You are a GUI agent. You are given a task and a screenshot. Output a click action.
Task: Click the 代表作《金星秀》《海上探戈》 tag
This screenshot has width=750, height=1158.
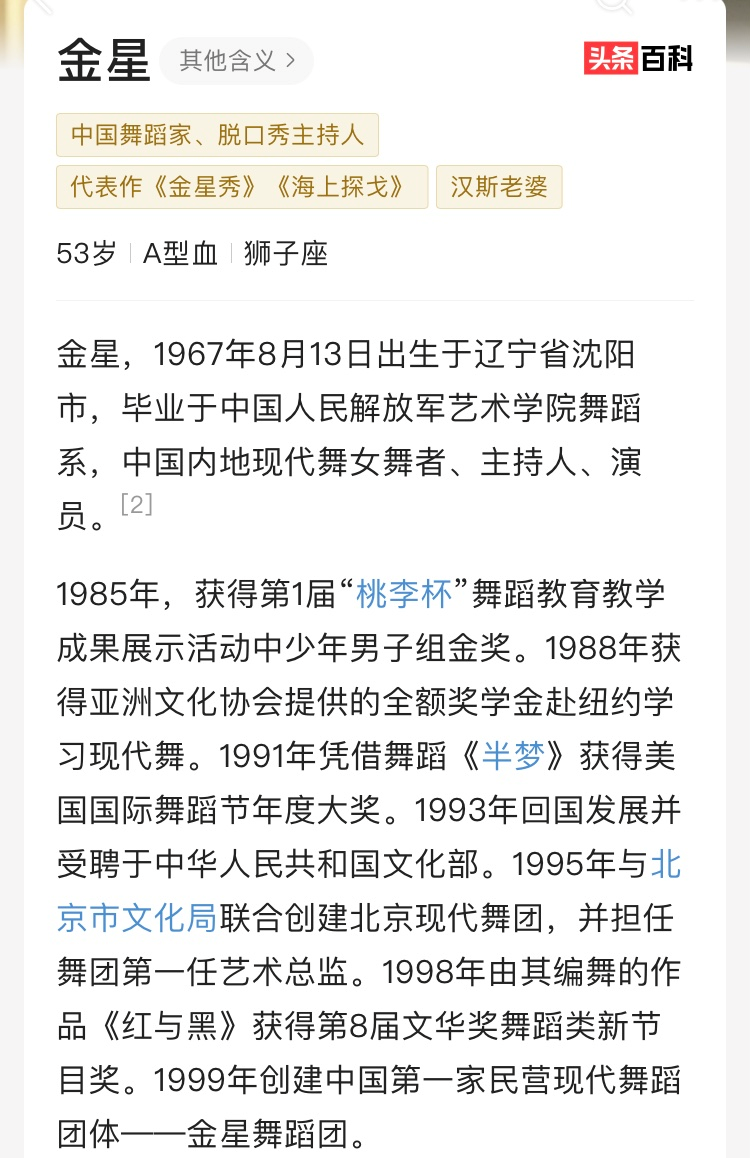(x=241, y=187)
